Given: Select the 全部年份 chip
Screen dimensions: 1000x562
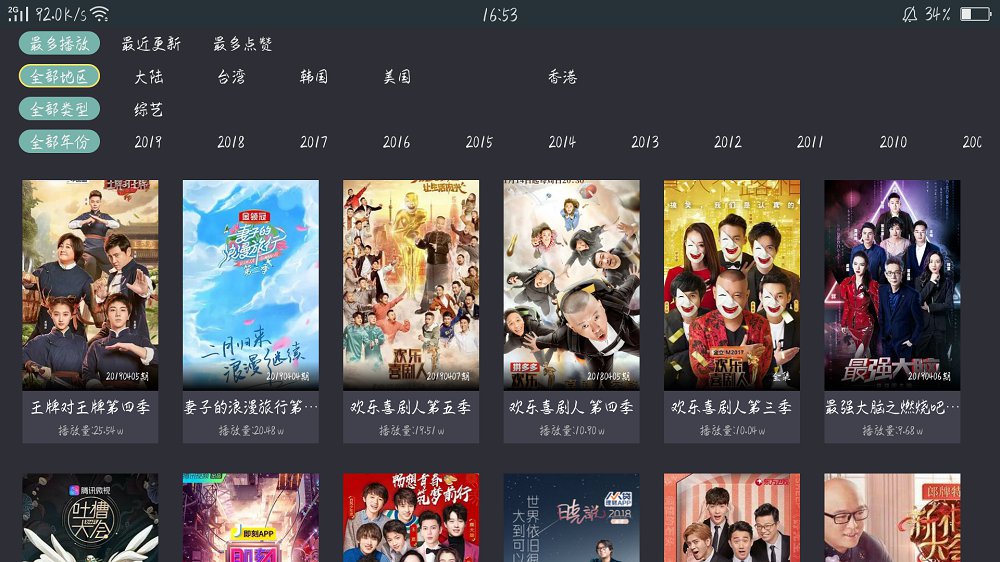Looking at the screenshot, I should 59,142.
